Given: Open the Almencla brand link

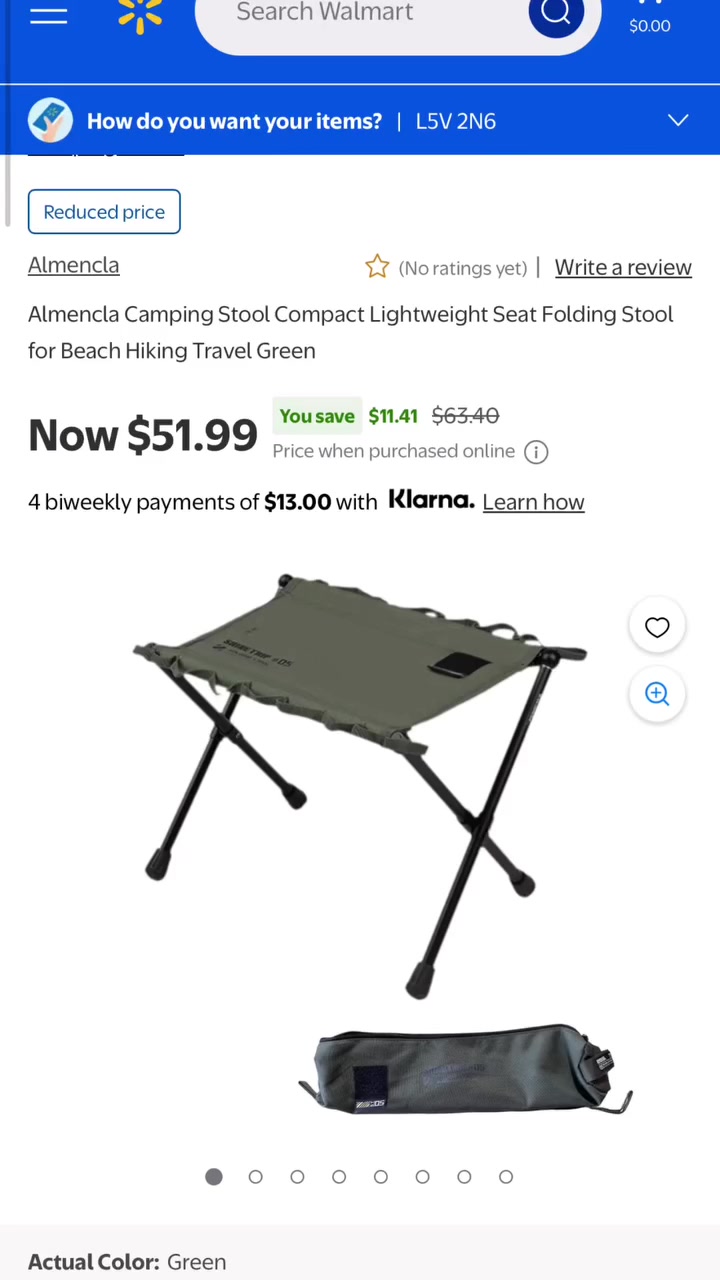Looking at the screenshot, I should click(x=73, y=265).
